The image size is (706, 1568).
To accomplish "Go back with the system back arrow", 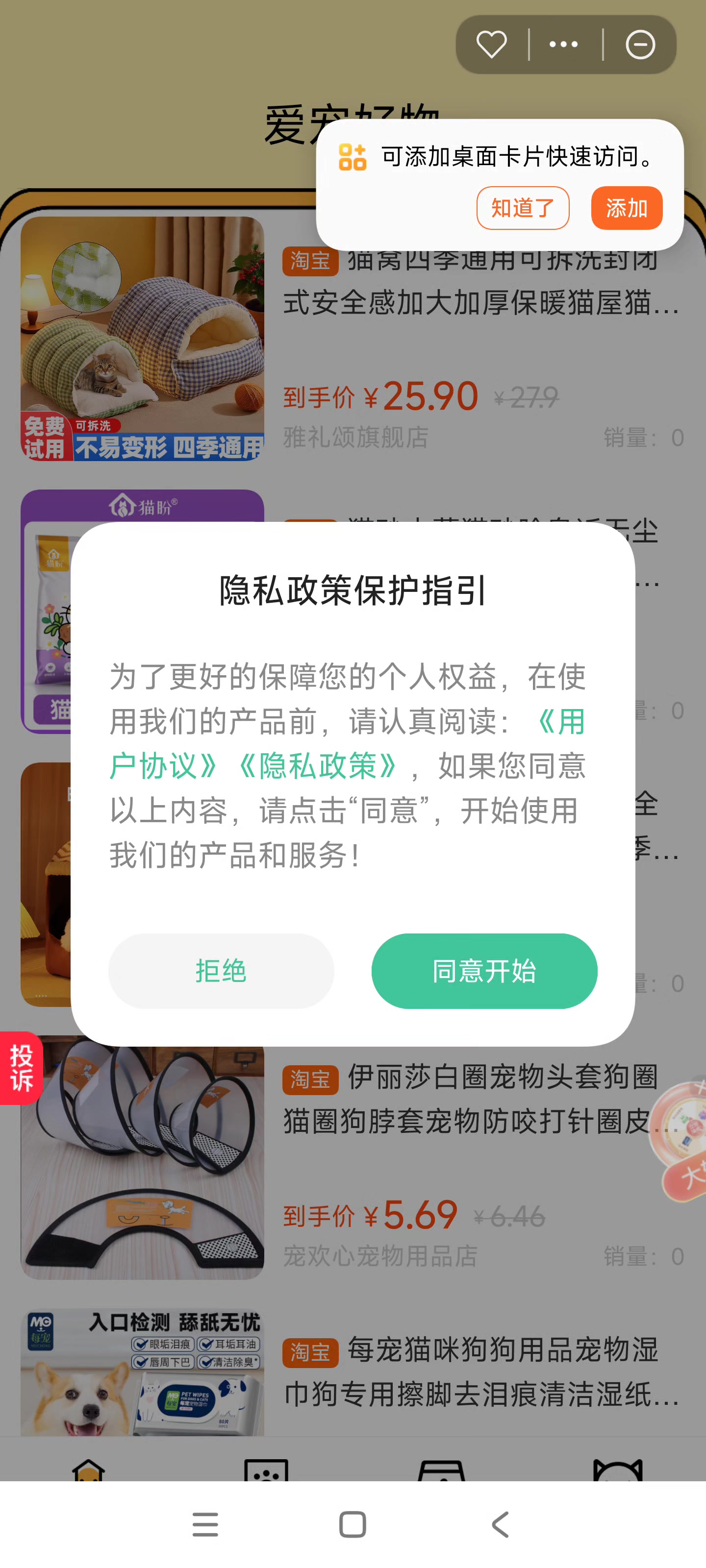I will point(500,1525).
